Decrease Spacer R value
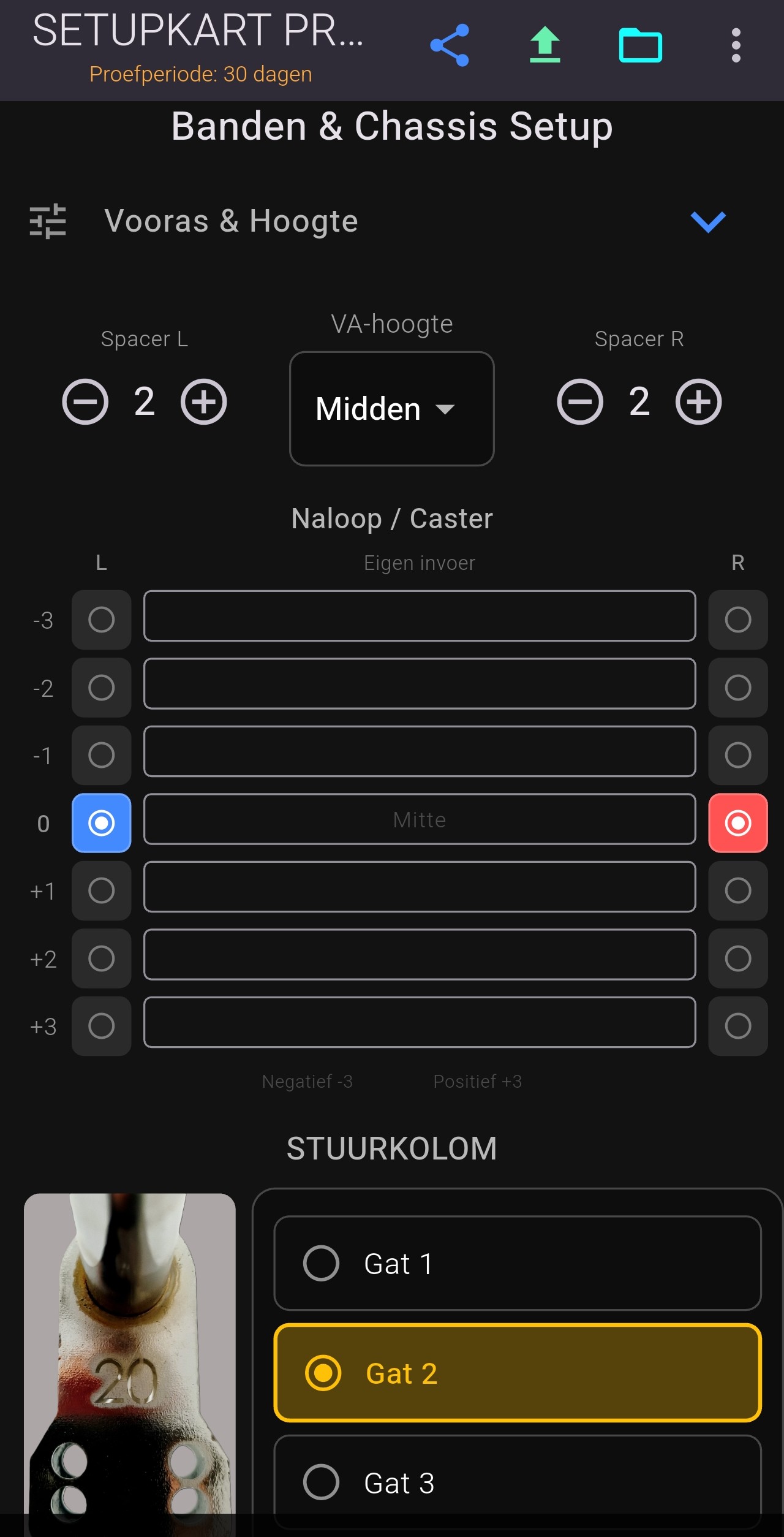The height and width of the screenshot is (1537, 784). 580,402
